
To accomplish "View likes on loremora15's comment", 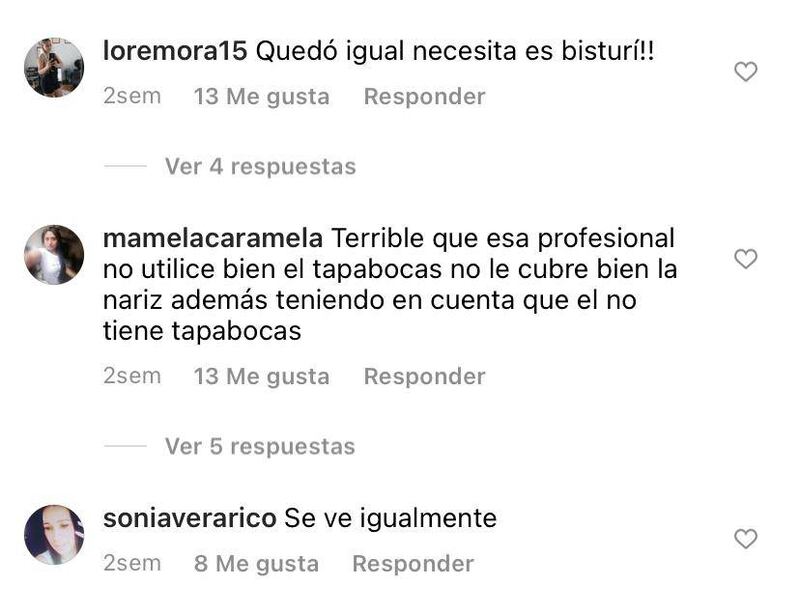I will pyautogui.click(x=262, y=97).
